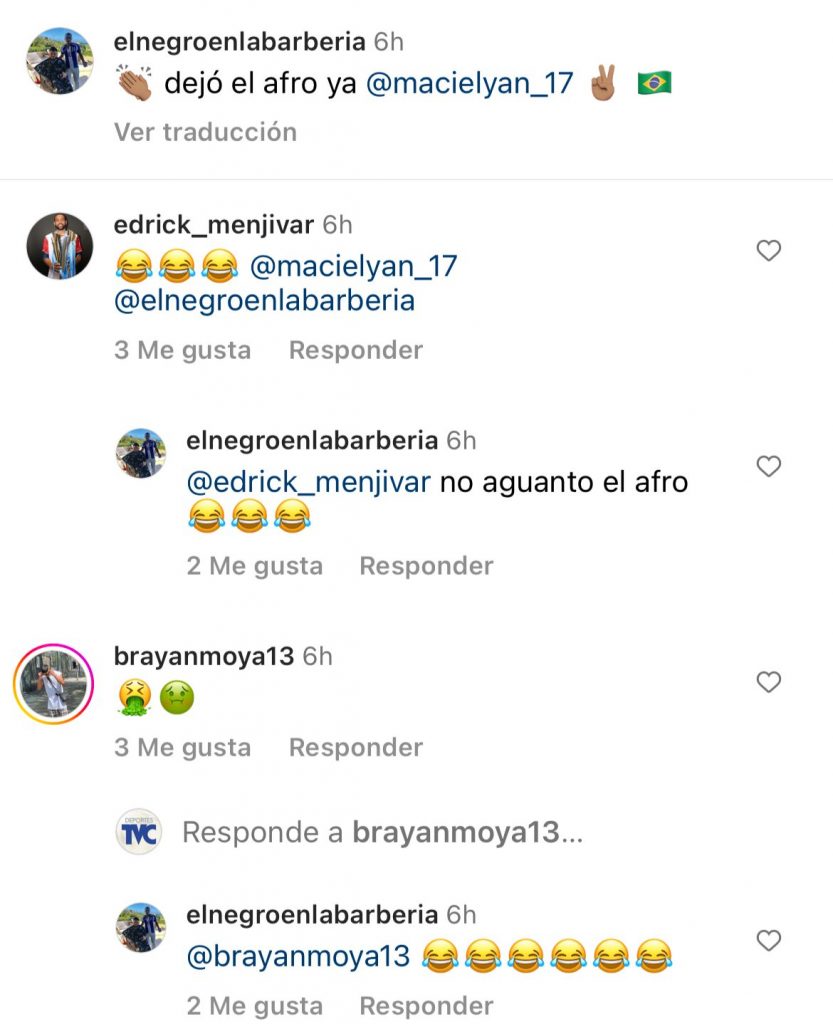Image resolution: width=833 pixels, height=1024 pixels.
Task: Like edrick_menjivar's comment
Action: pyautogui.click(x=768, y=251)
